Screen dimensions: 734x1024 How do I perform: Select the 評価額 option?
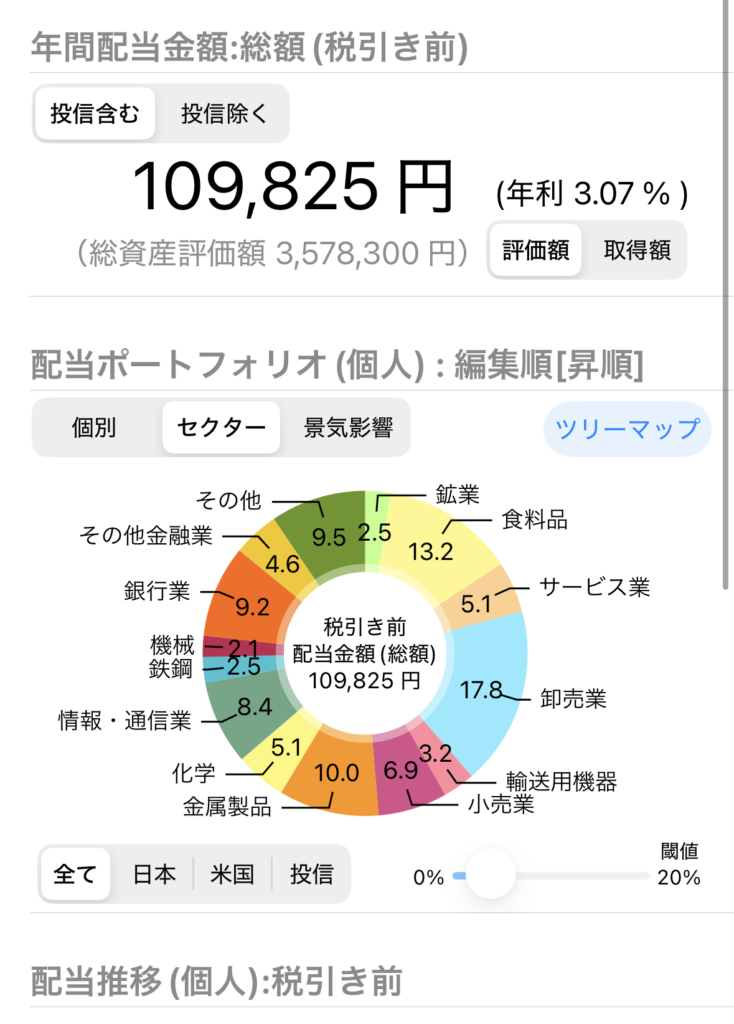pos(535,250)
